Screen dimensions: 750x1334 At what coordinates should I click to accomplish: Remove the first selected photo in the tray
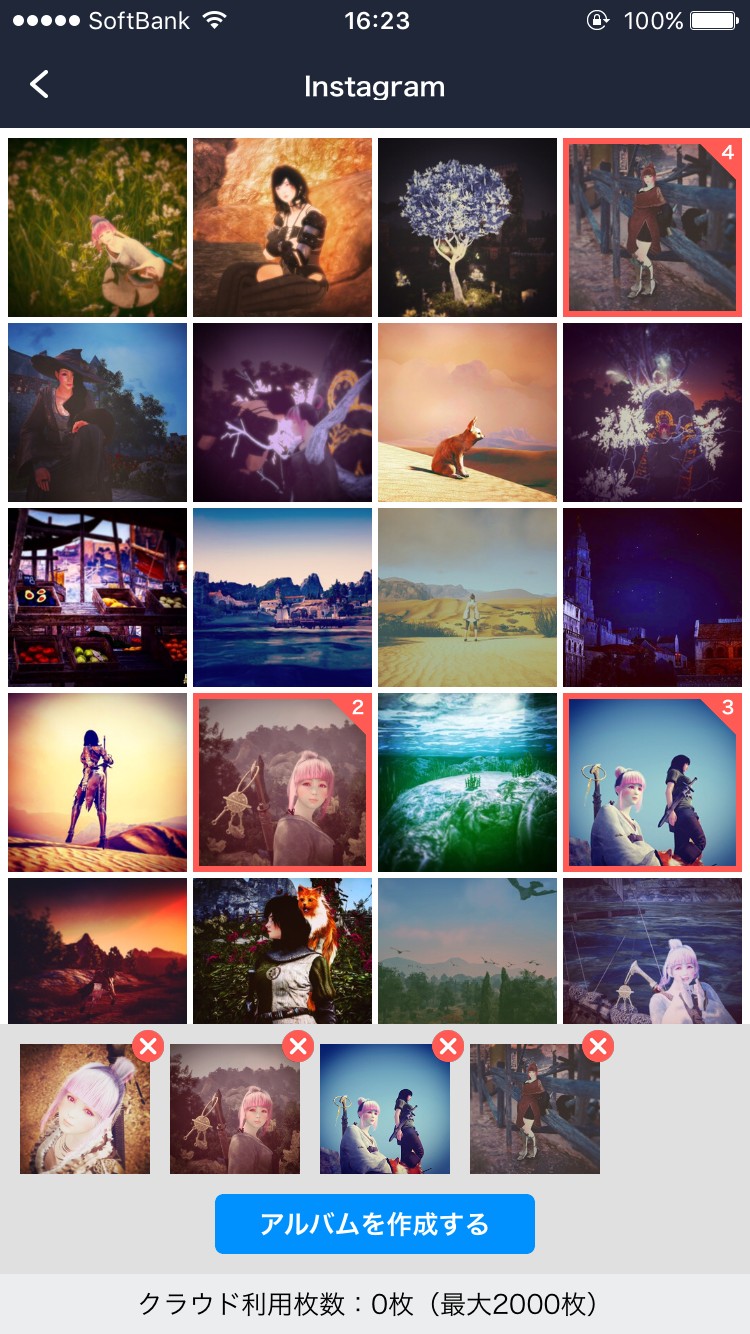point(148,1047)
